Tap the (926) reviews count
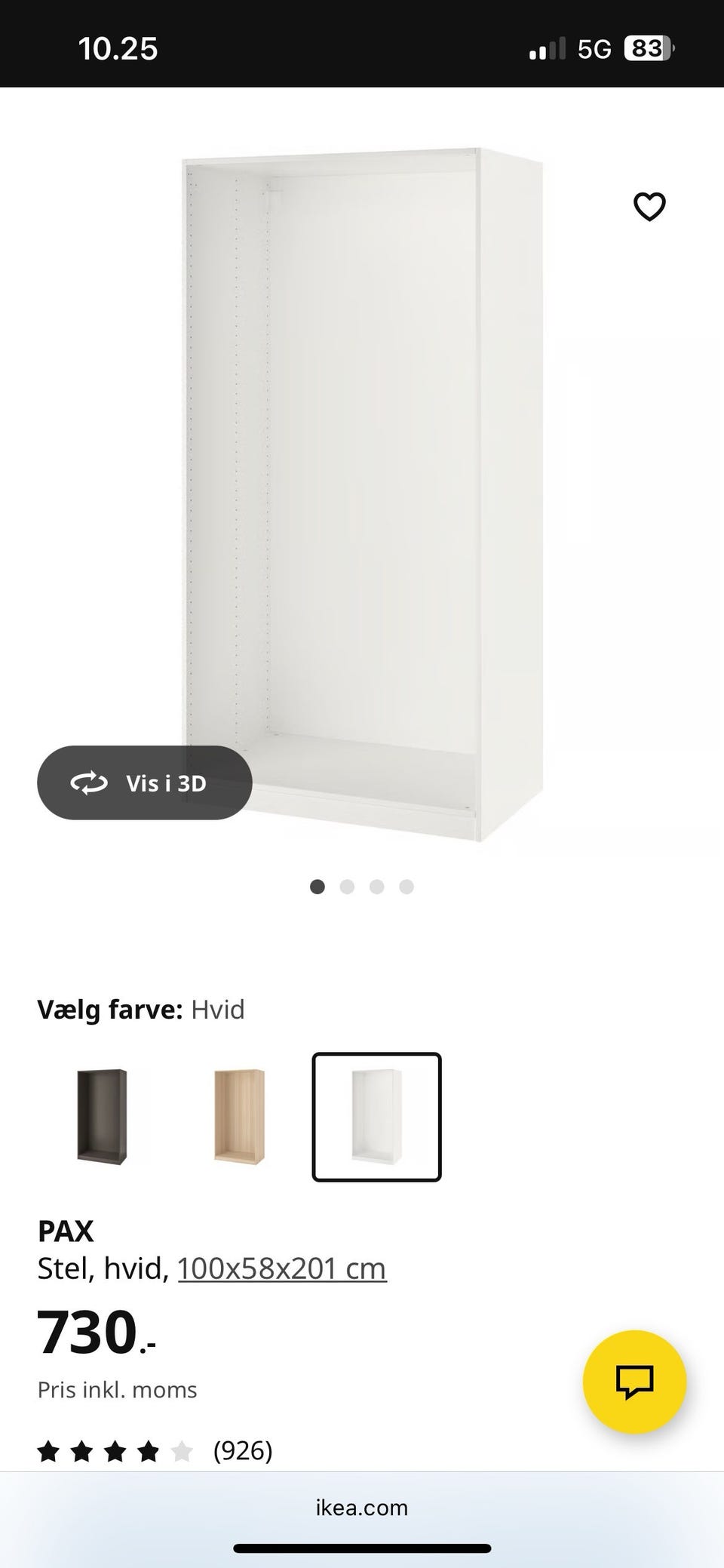Screen dimensions: 724x1568 click(x=243, y=1450)
